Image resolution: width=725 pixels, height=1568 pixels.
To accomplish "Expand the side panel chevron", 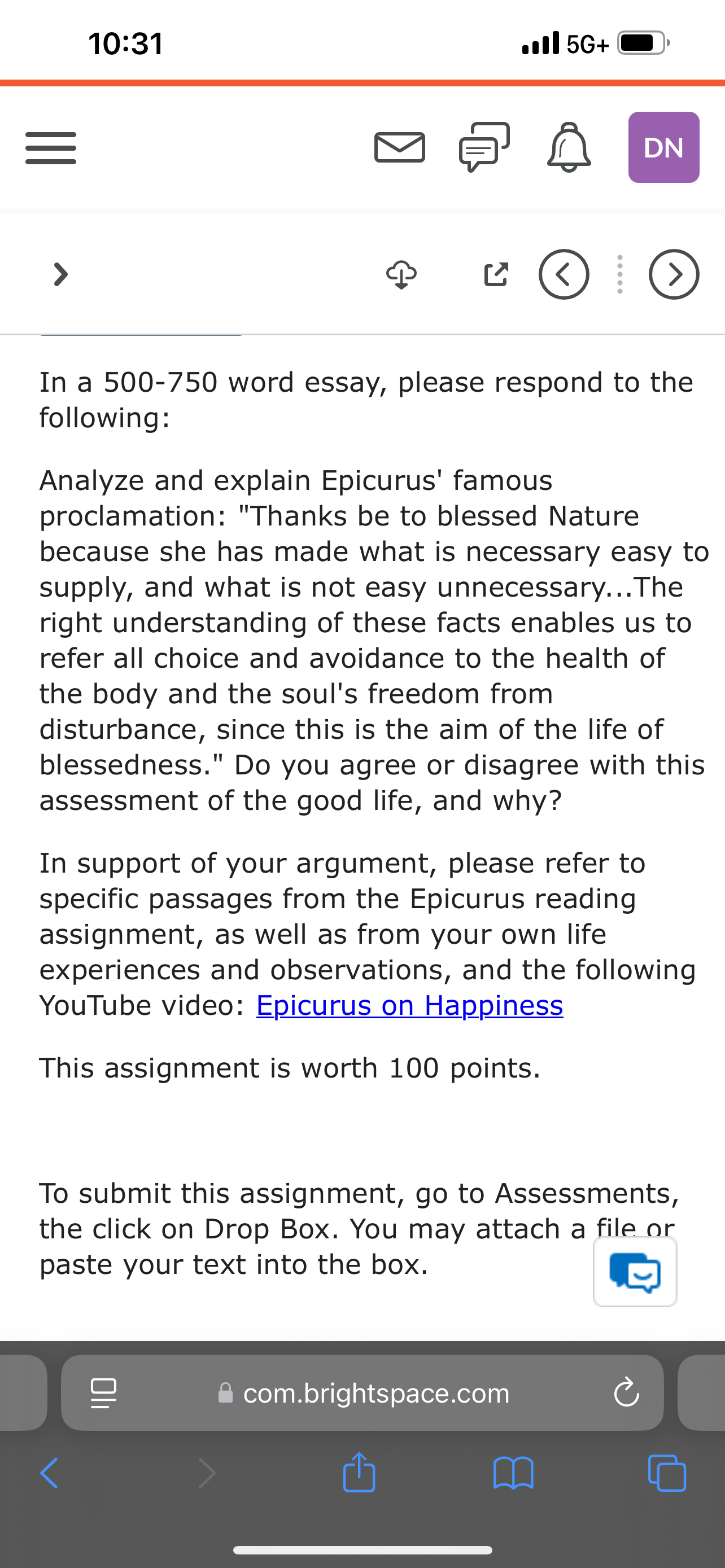I will click(x=60, y=274).
